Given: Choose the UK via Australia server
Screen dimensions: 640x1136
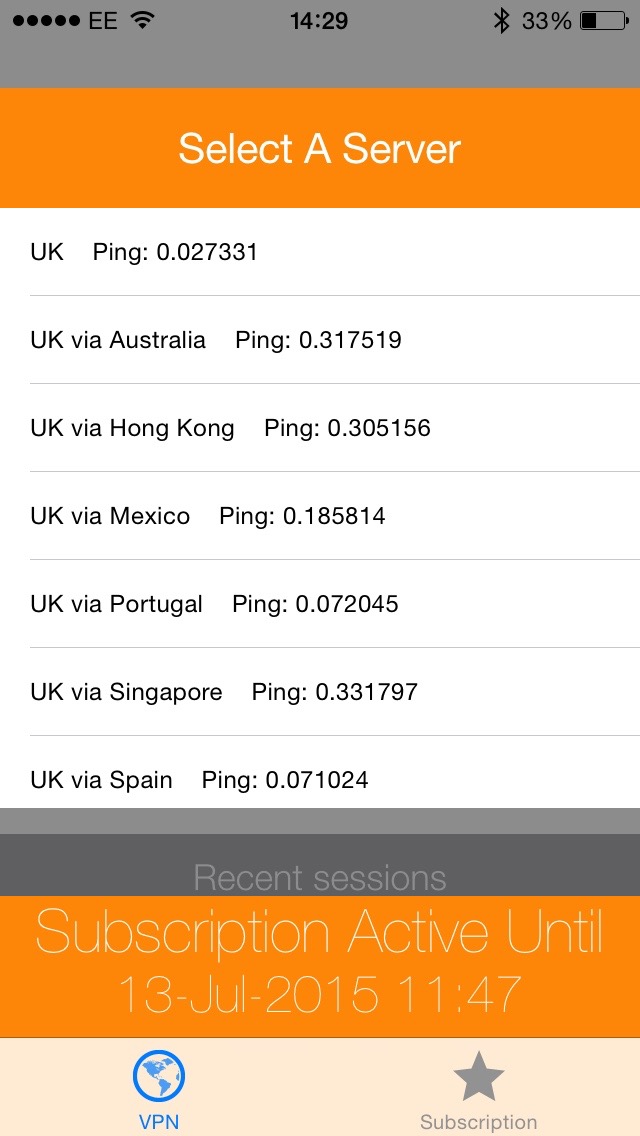Looking at the screenshot, I should (x=320, y=340).
